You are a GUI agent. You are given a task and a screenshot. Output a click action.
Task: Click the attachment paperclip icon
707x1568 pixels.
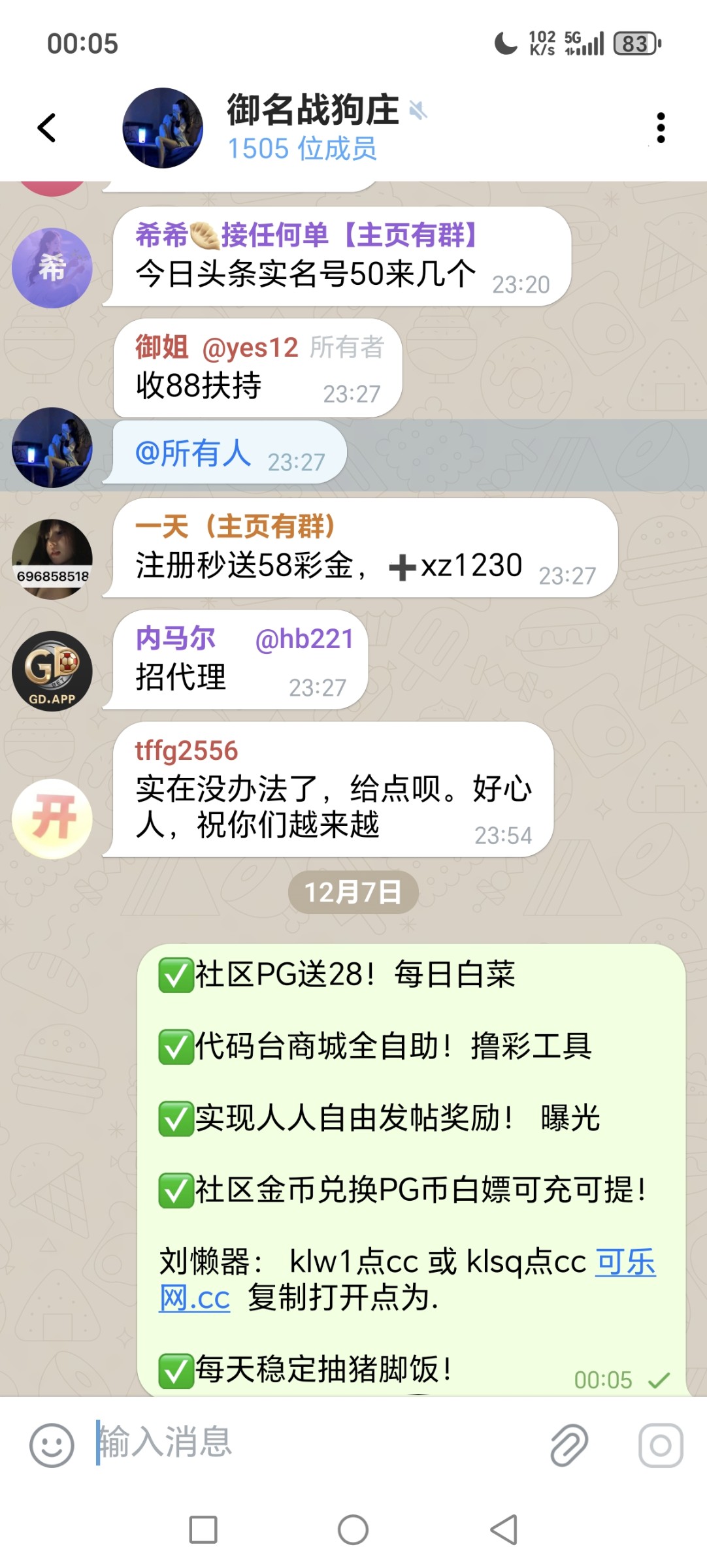click(x=571, y=1446)
